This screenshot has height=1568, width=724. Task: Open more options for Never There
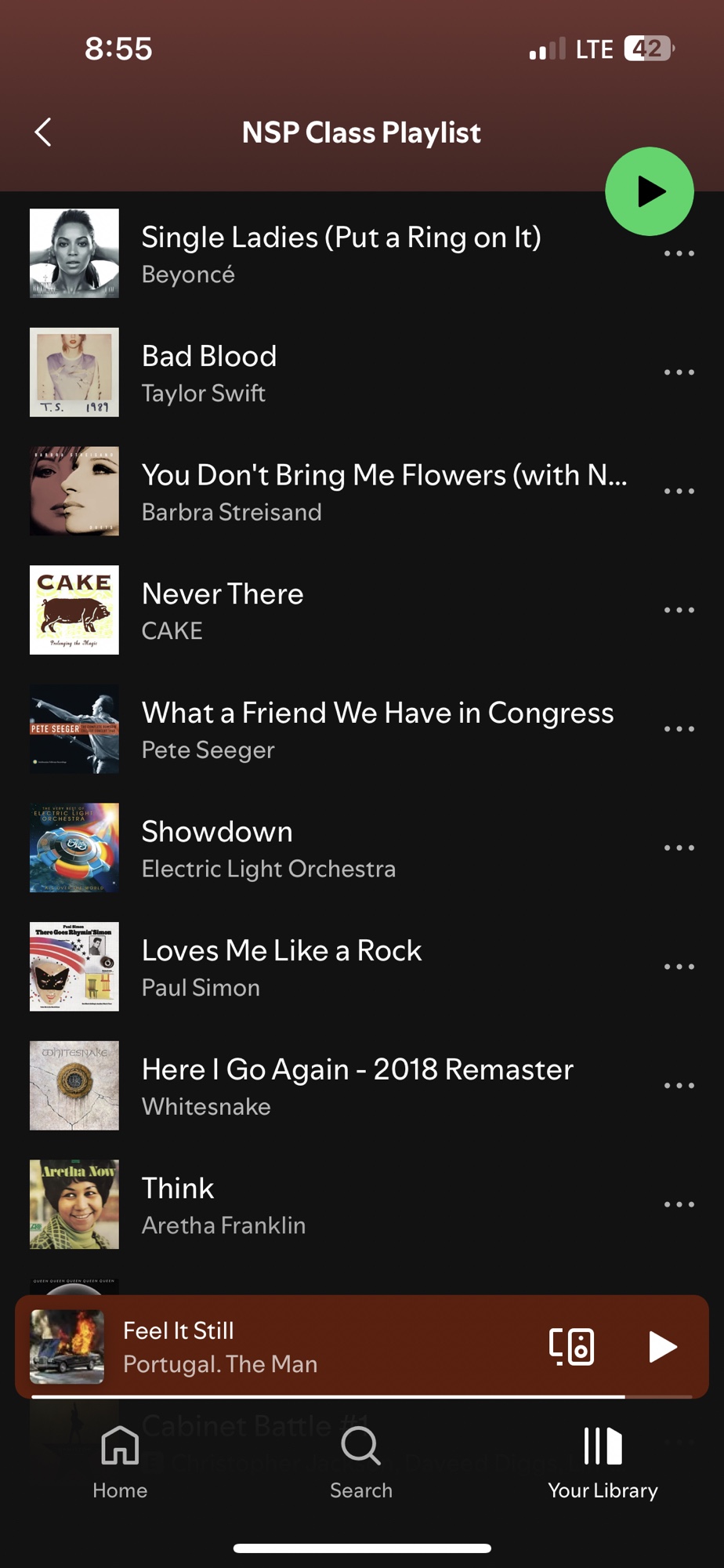click(x=679, y=610)
